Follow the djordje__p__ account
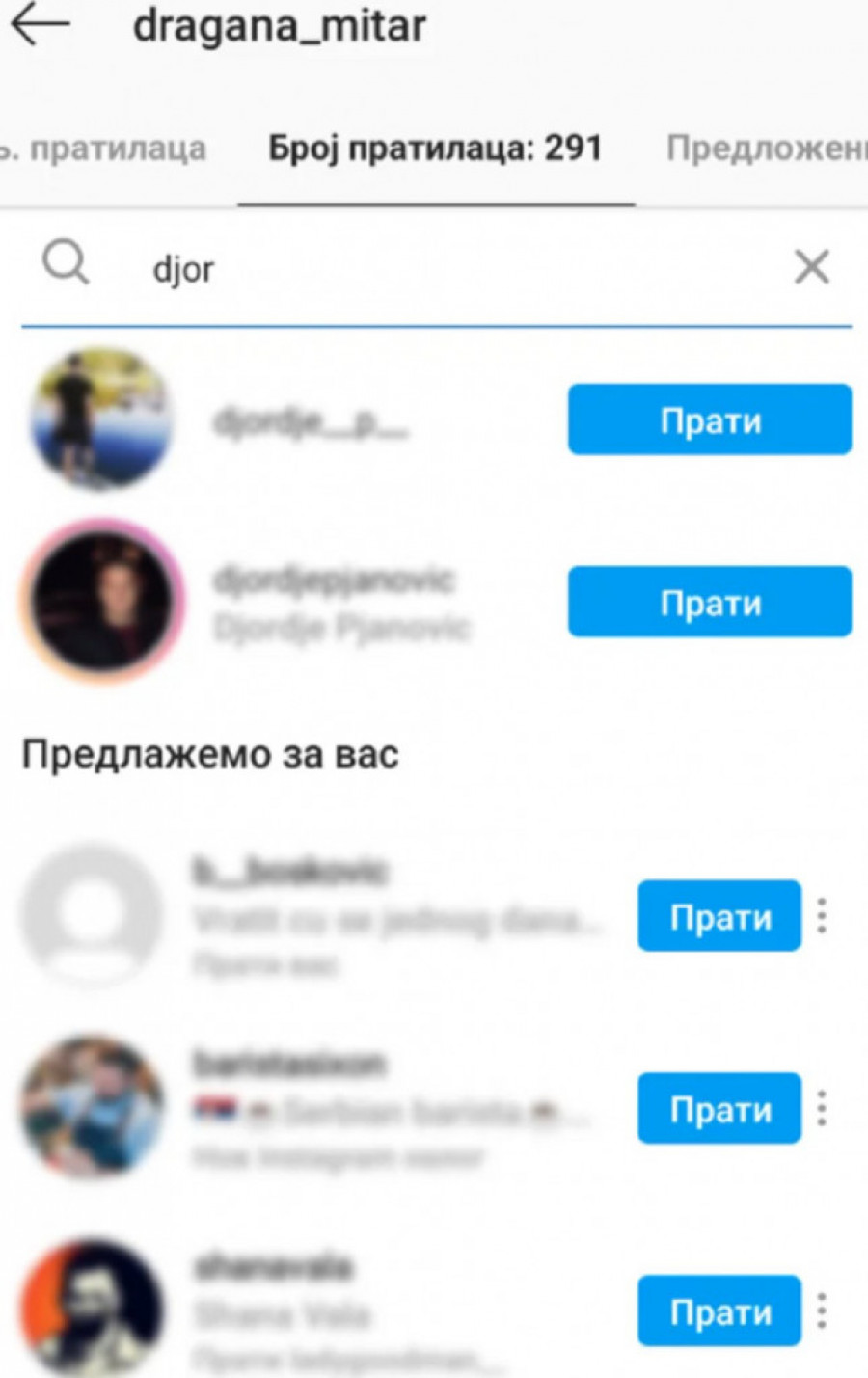 [709, 420]
